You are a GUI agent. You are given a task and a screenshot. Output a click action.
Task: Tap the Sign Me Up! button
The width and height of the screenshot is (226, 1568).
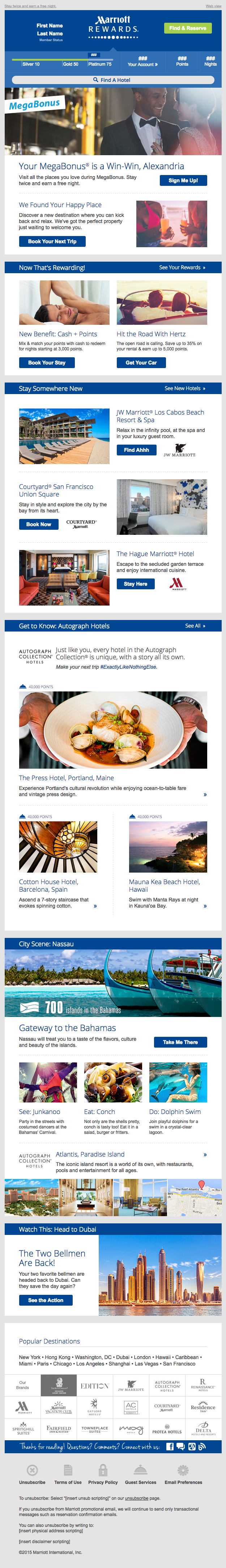coord(183,180)
